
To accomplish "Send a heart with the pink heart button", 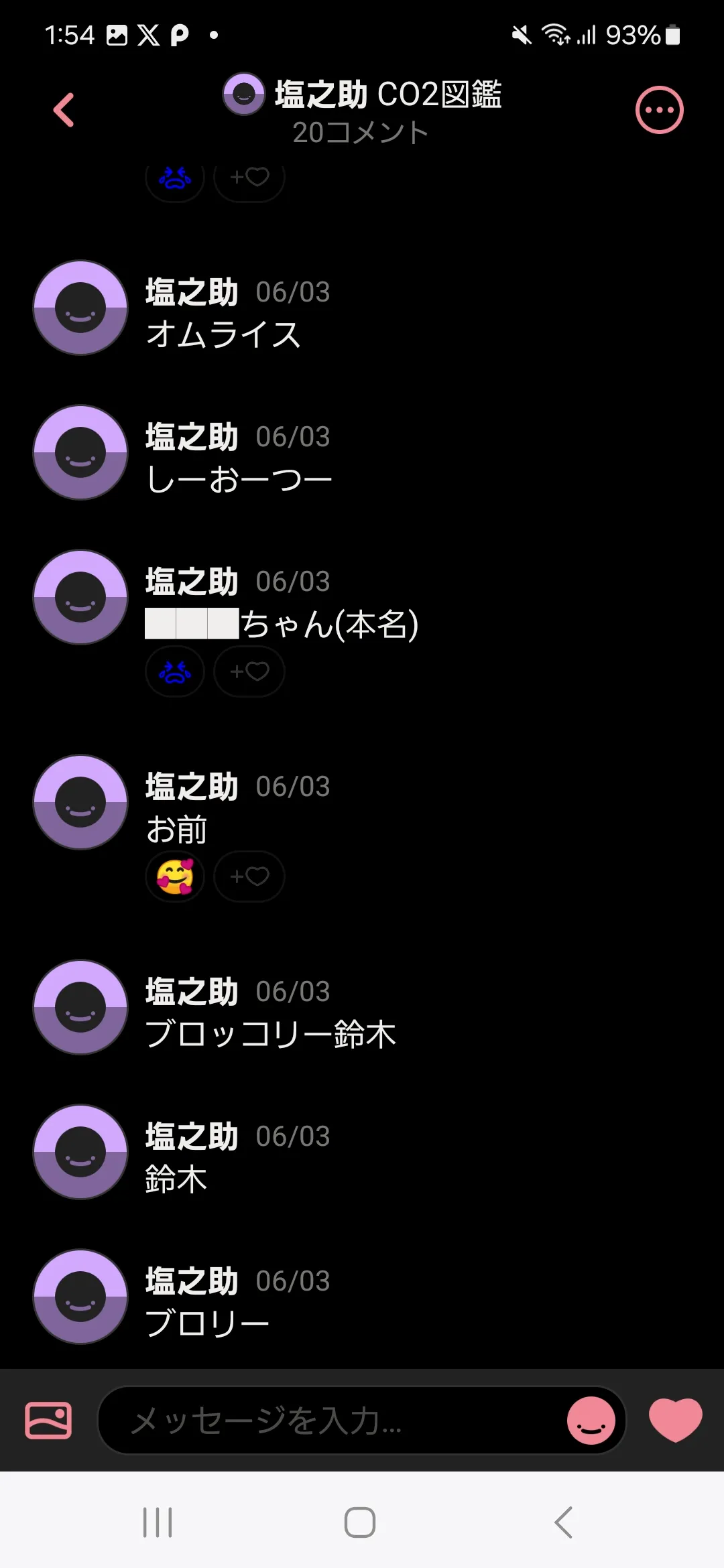I will pyautogui.click(x=675, y=1419).
